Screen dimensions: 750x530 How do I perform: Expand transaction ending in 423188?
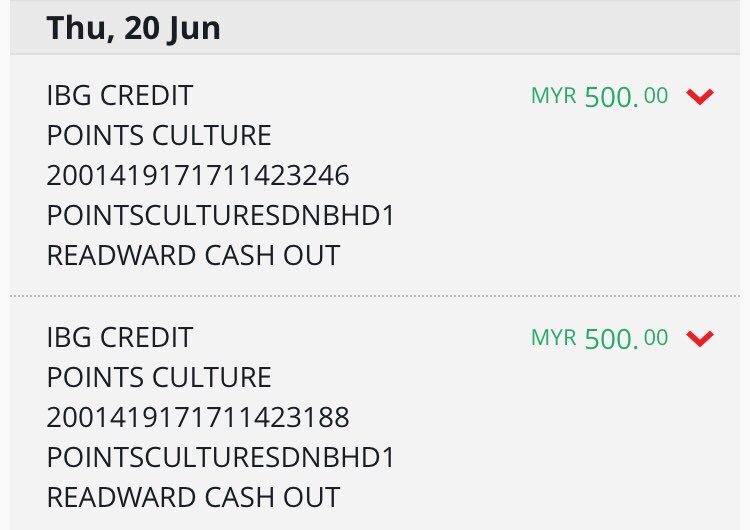pos(701,339)
